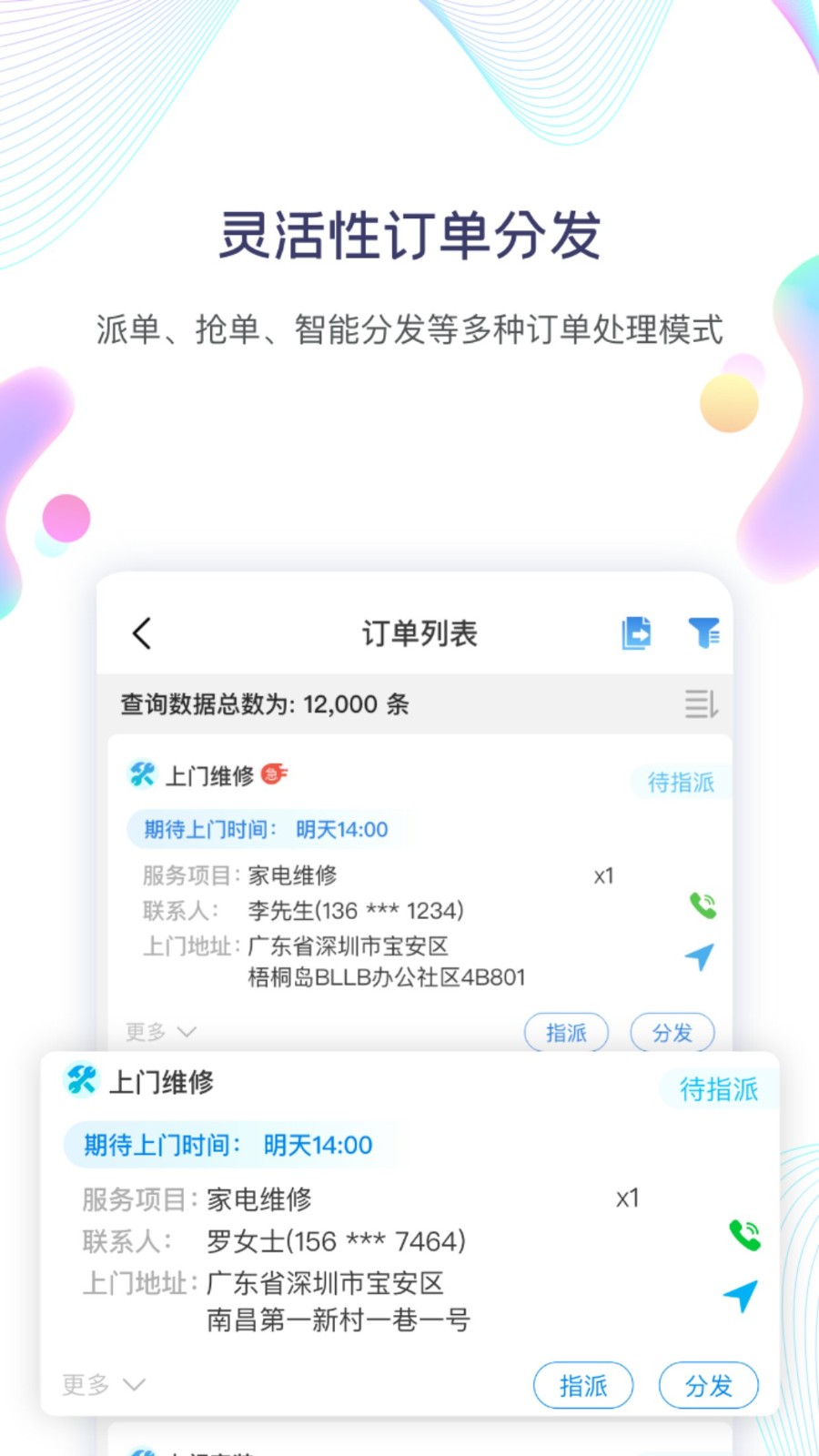Viewport: 819px width, 1456px height.
Task: Call 李先生 using the green phone icon
Action: [x=701, y=905]
